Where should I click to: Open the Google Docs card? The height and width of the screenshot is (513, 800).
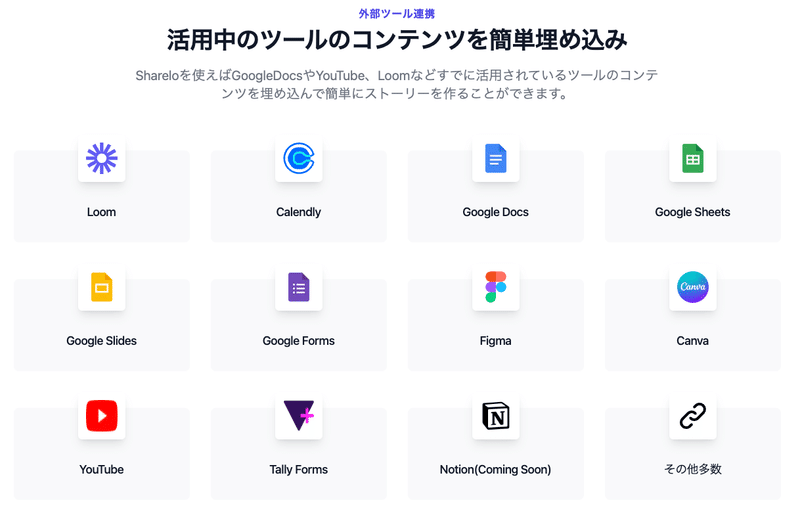click(495, 196)
